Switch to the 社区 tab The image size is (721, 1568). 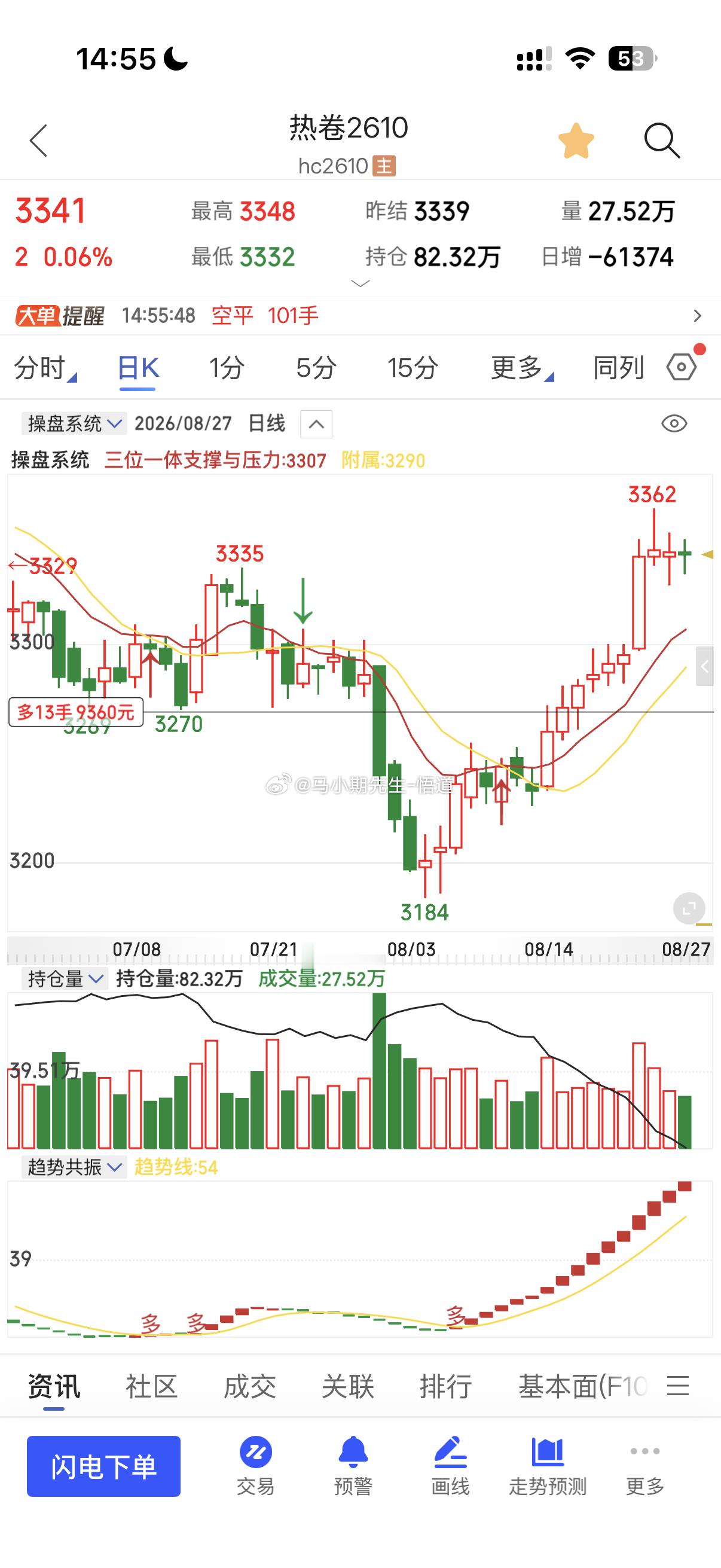point(151,1386)
